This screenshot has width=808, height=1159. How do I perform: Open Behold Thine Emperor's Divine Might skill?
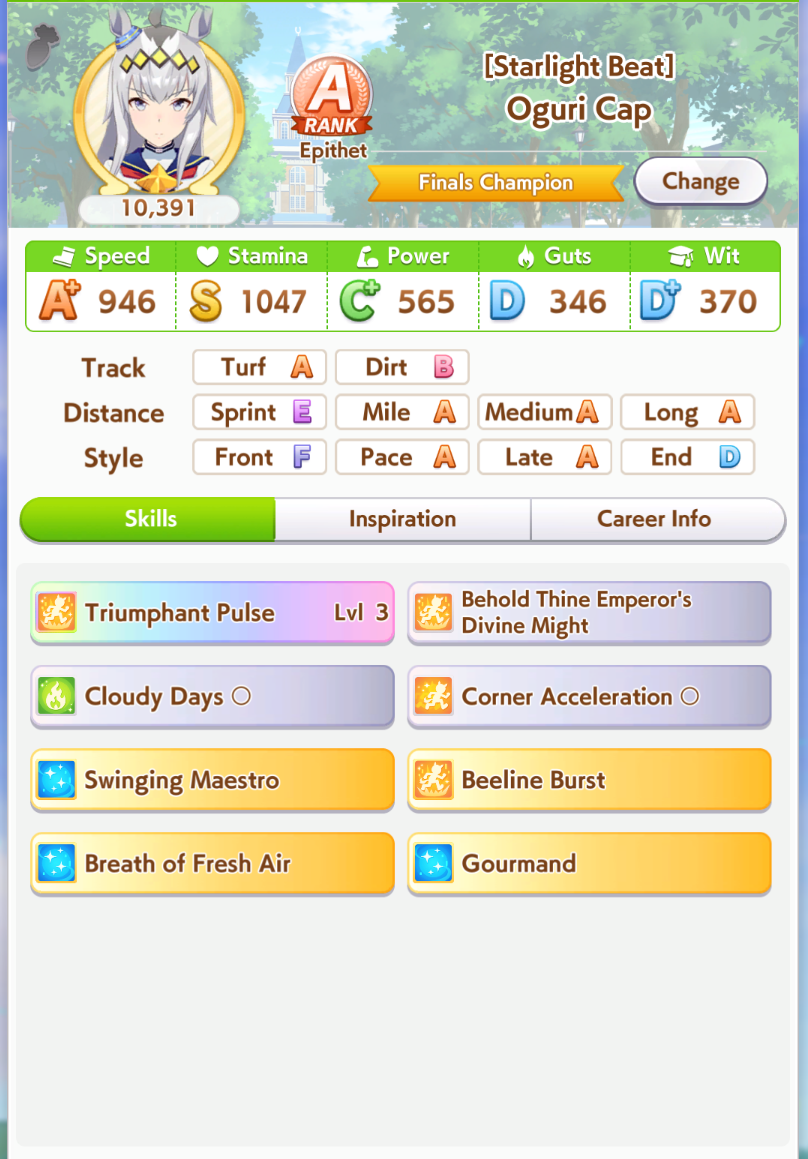589,613
